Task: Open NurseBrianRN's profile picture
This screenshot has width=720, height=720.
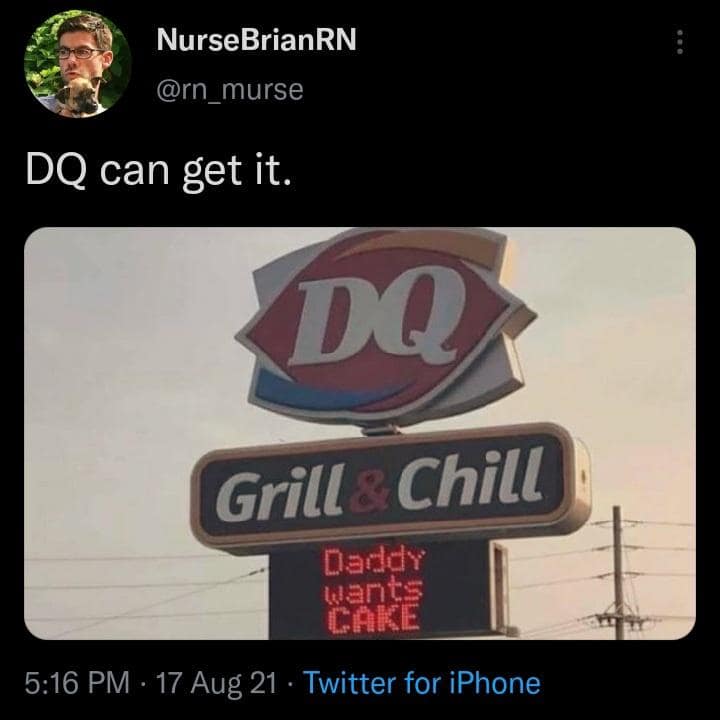Action: pos(76,64)
